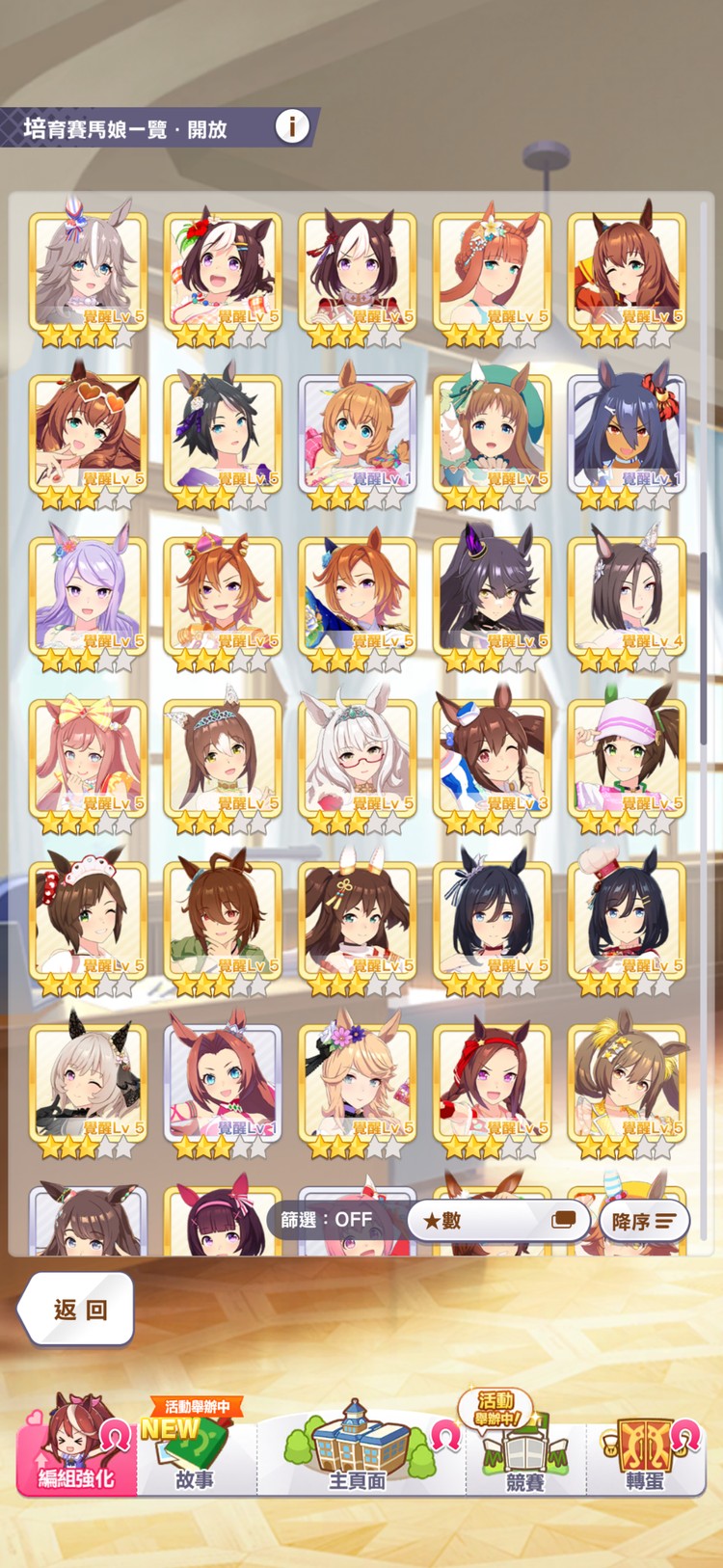Go to the 故事 tab
Screen dimensions: 723x1568
tap(196, 1448)
